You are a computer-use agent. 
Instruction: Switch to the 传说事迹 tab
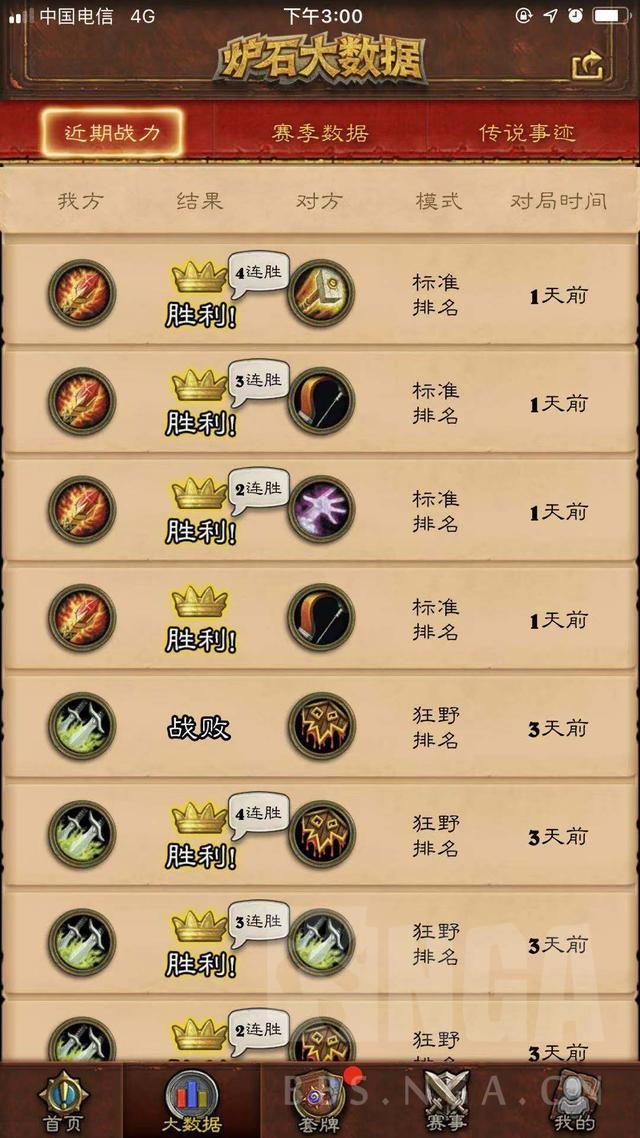pyautogui.click(x=526, y=133)
